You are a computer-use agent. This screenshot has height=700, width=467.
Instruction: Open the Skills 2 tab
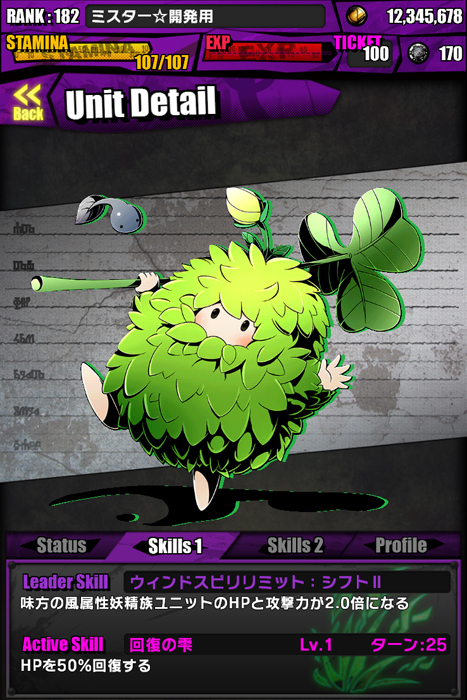click(x=295, y=545)
